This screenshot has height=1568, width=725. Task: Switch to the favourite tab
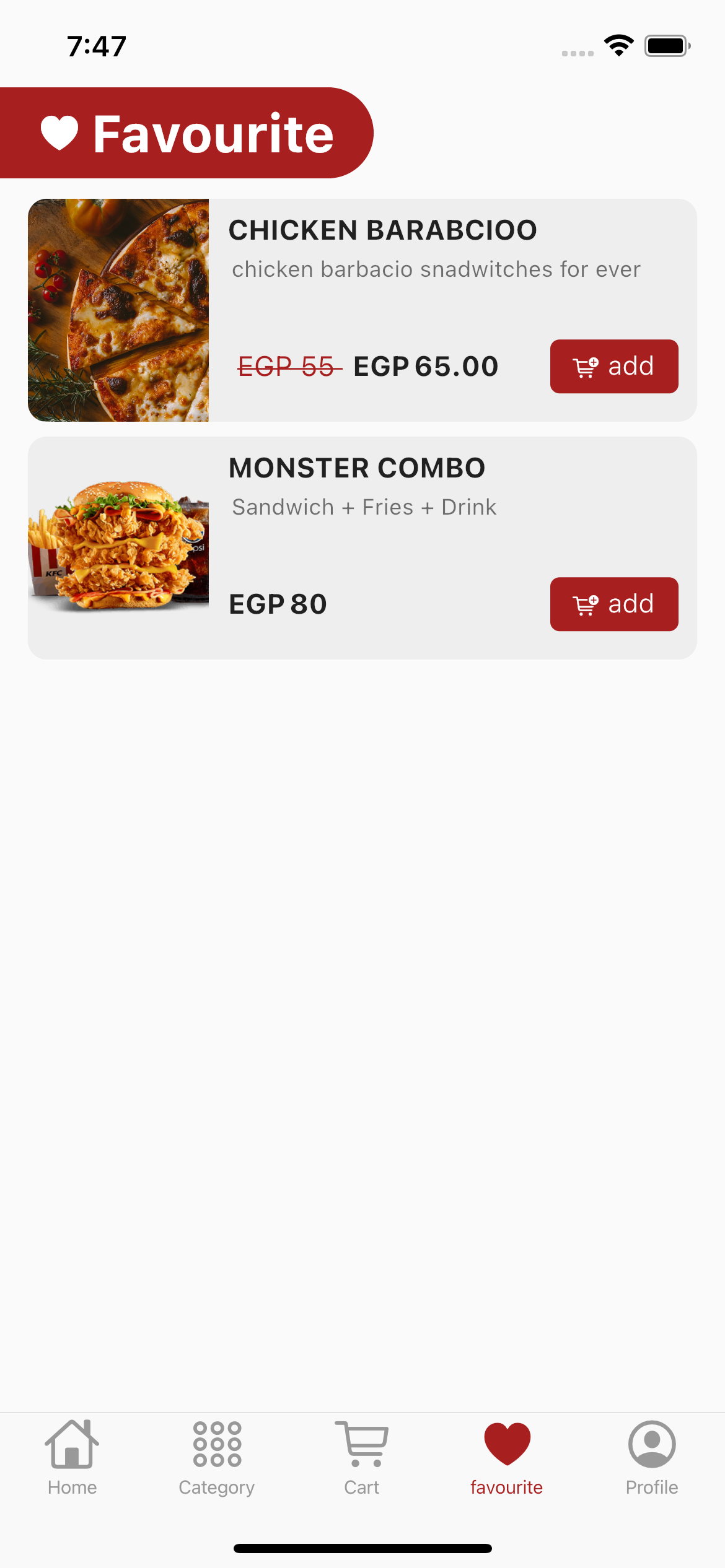507,1455
